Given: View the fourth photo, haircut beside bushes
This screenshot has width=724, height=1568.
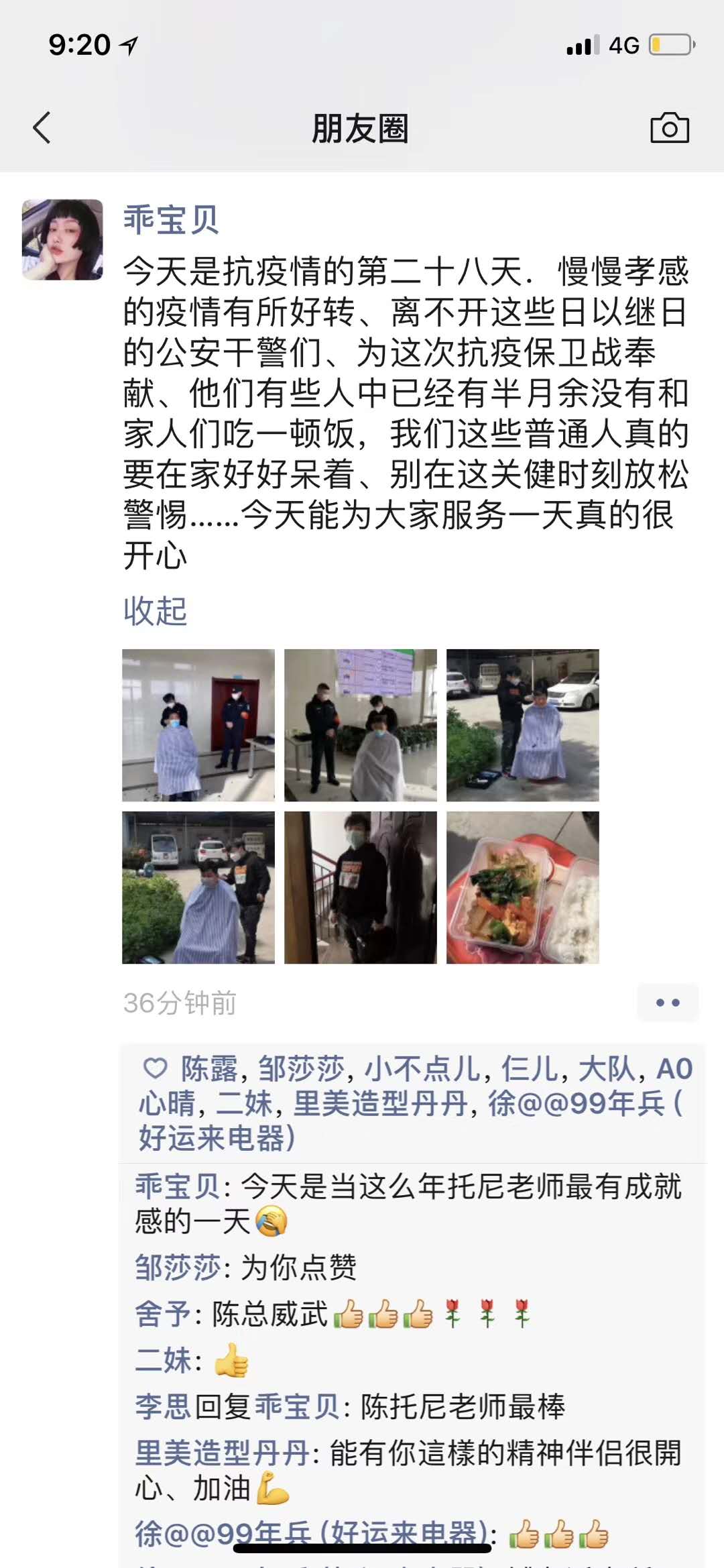Looking at the screenshot, I should (x=198, y=887).
